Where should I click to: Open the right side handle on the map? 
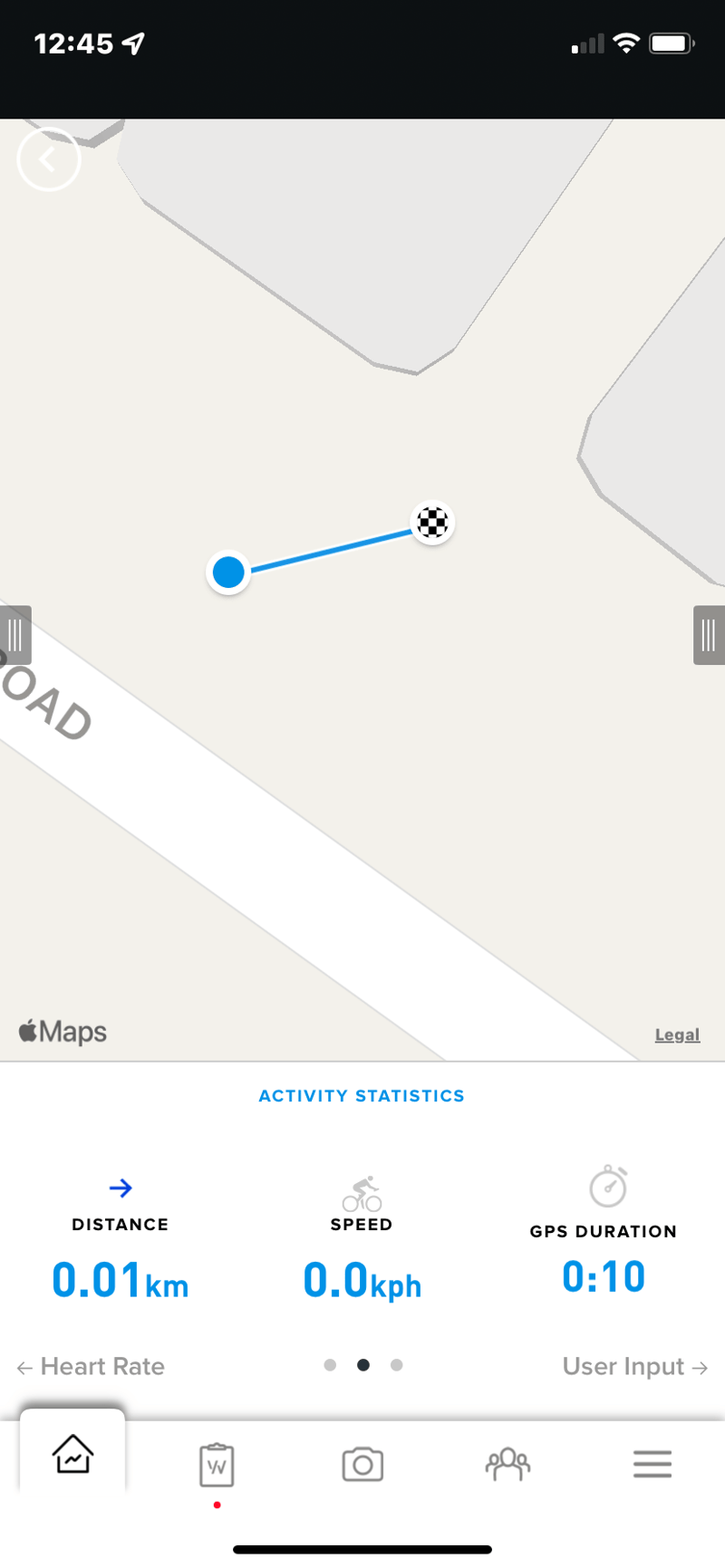coord(709,635)
